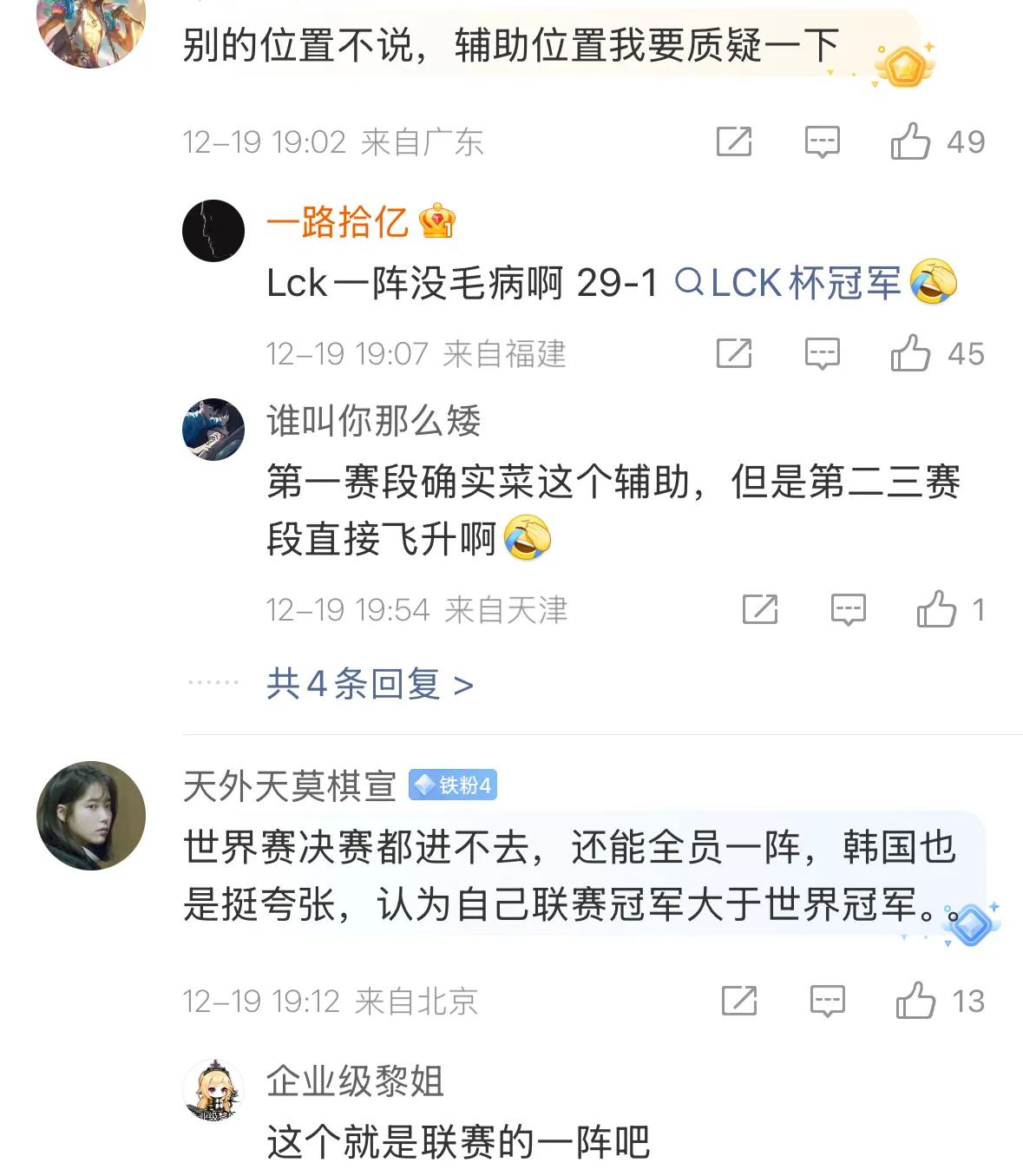Screen dimensions: 1023x1176
Task: Open the 铁粉4 fan badge
Action: (x=453, y=785)
